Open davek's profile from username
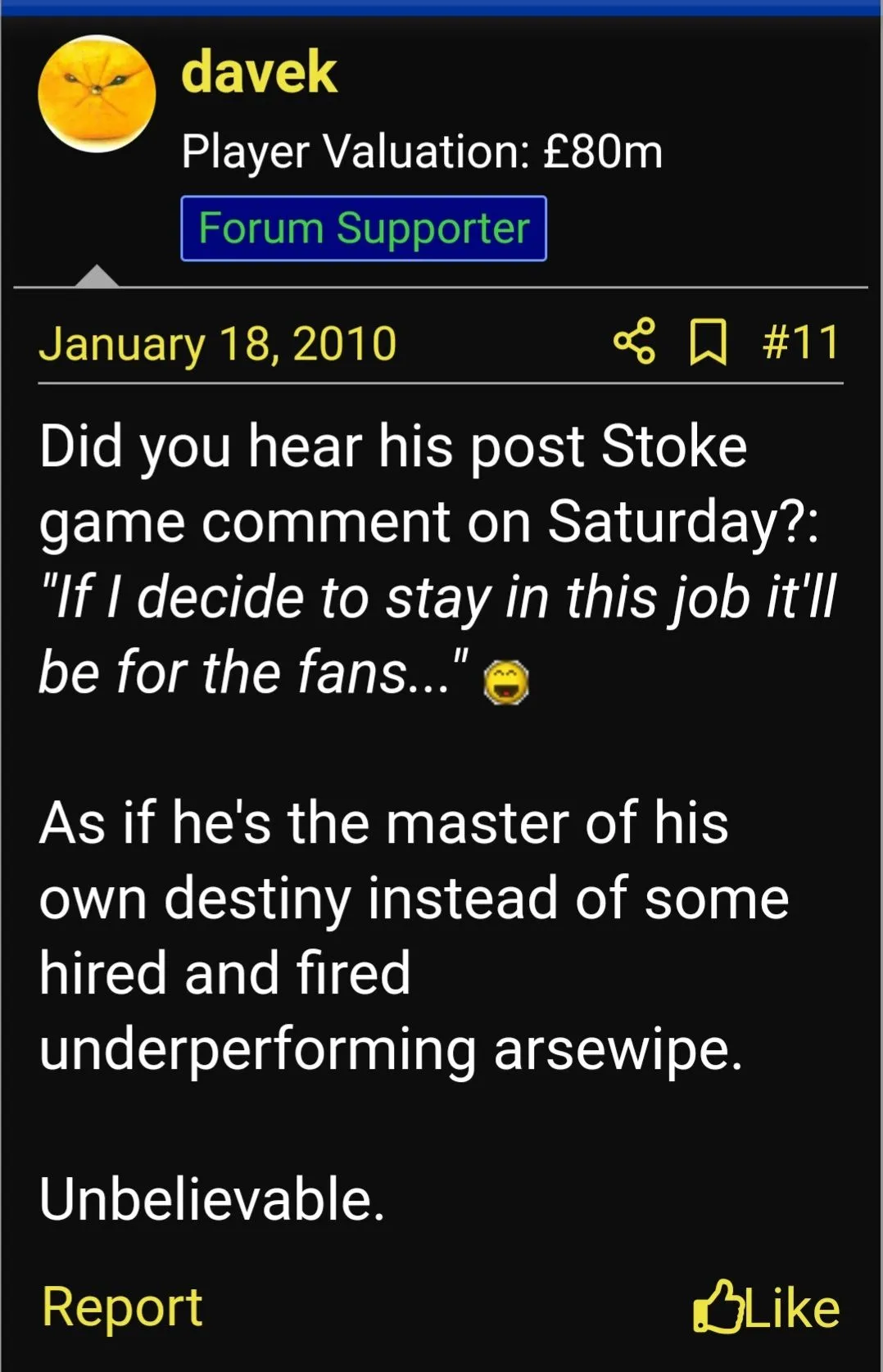The image size is (883, 1372). click(x=258, y=74)
